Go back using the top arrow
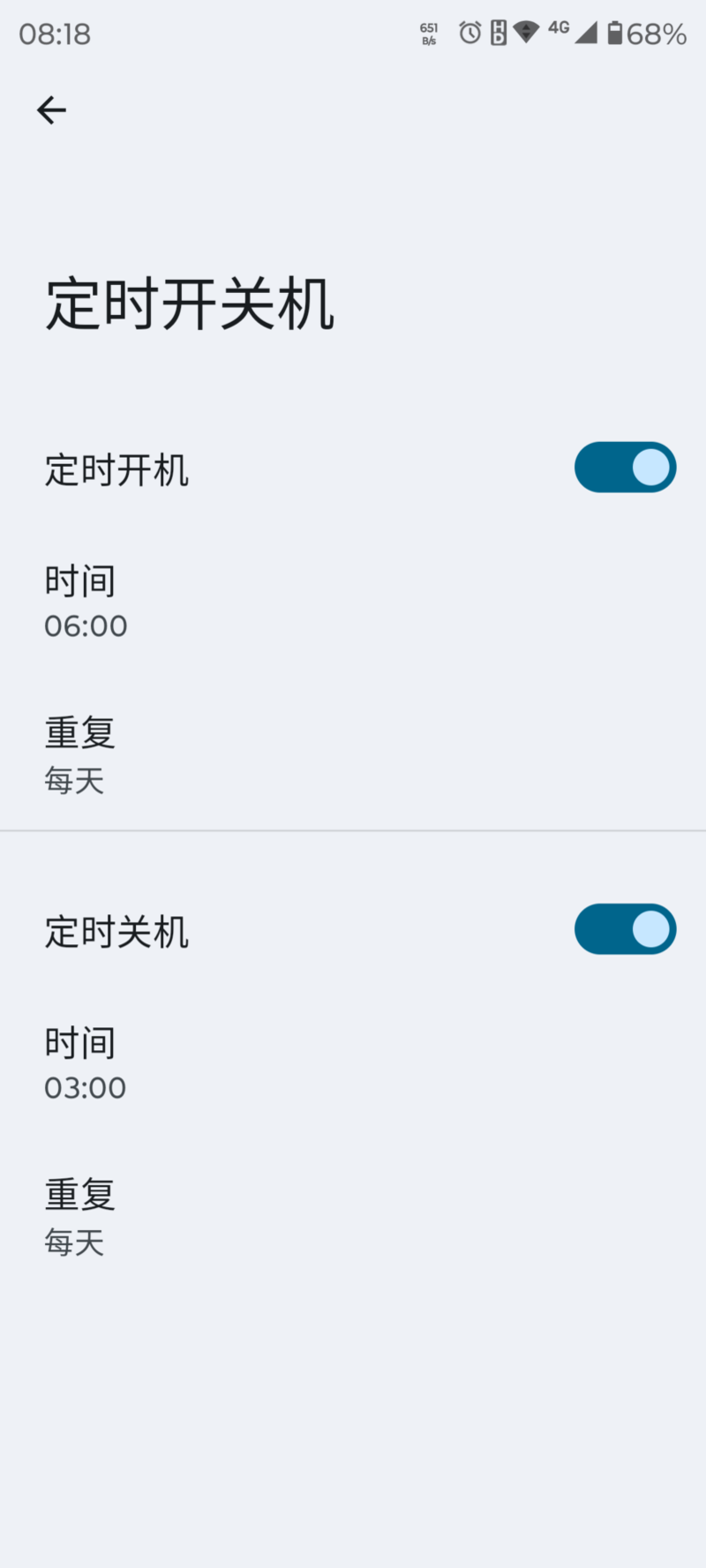This screenshot has height=1568, width=706. [51, 110]
